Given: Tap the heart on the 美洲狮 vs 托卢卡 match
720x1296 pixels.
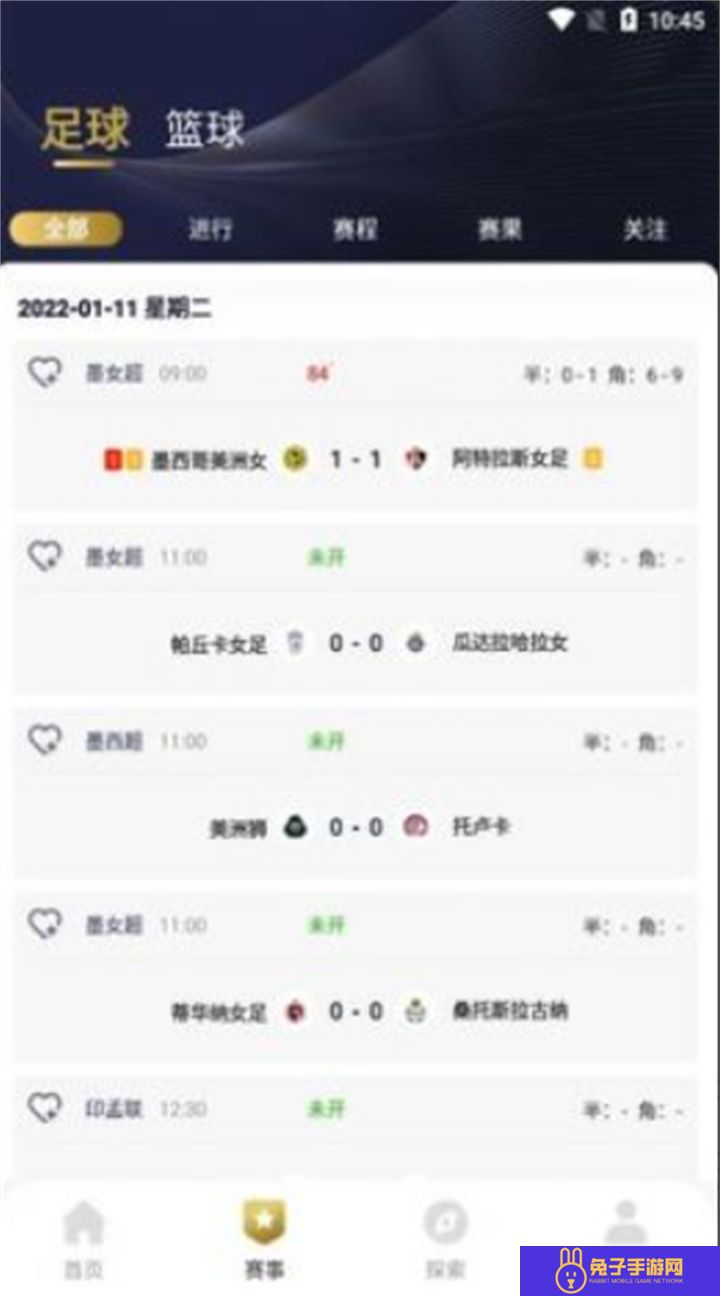Looking at the screenshot, I should [44, 740].
